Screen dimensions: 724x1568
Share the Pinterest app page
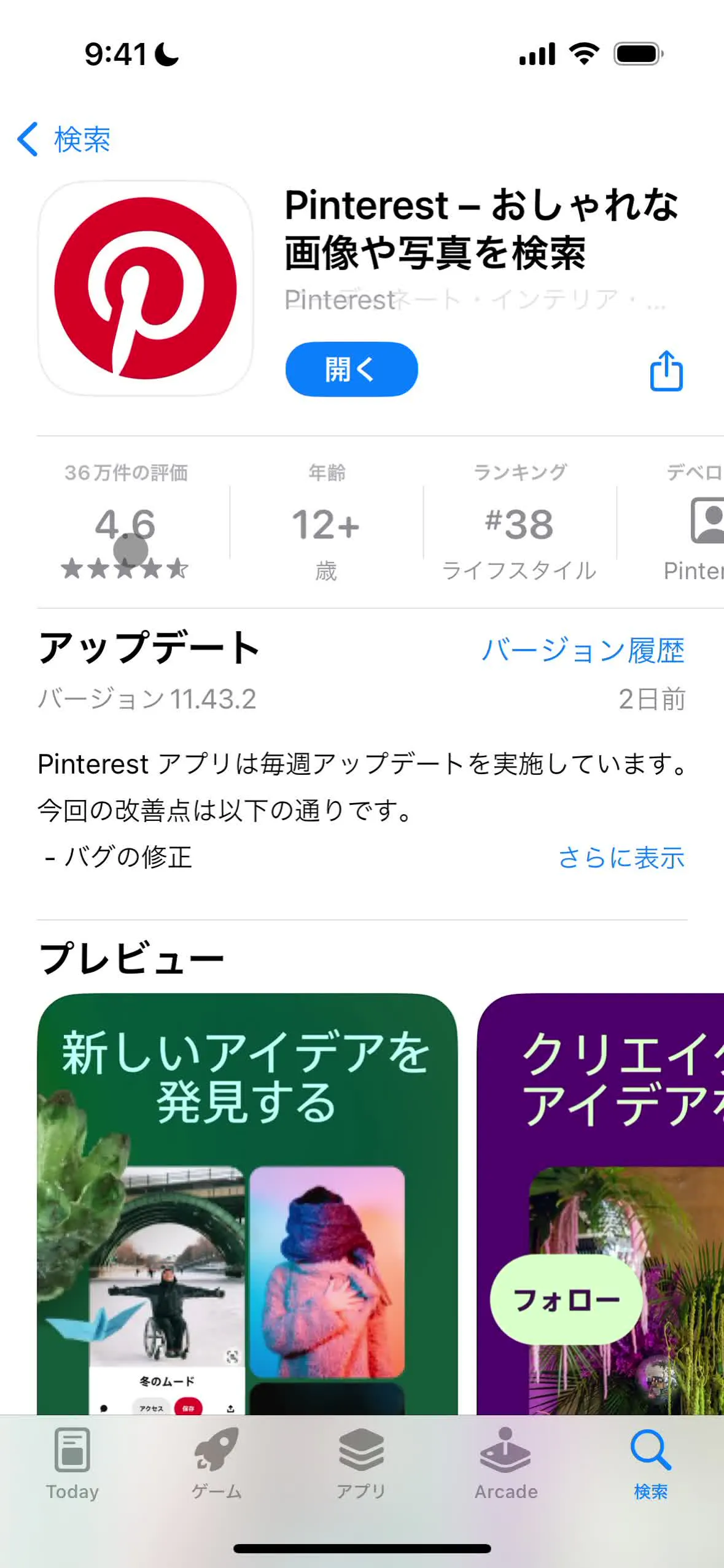666,370
